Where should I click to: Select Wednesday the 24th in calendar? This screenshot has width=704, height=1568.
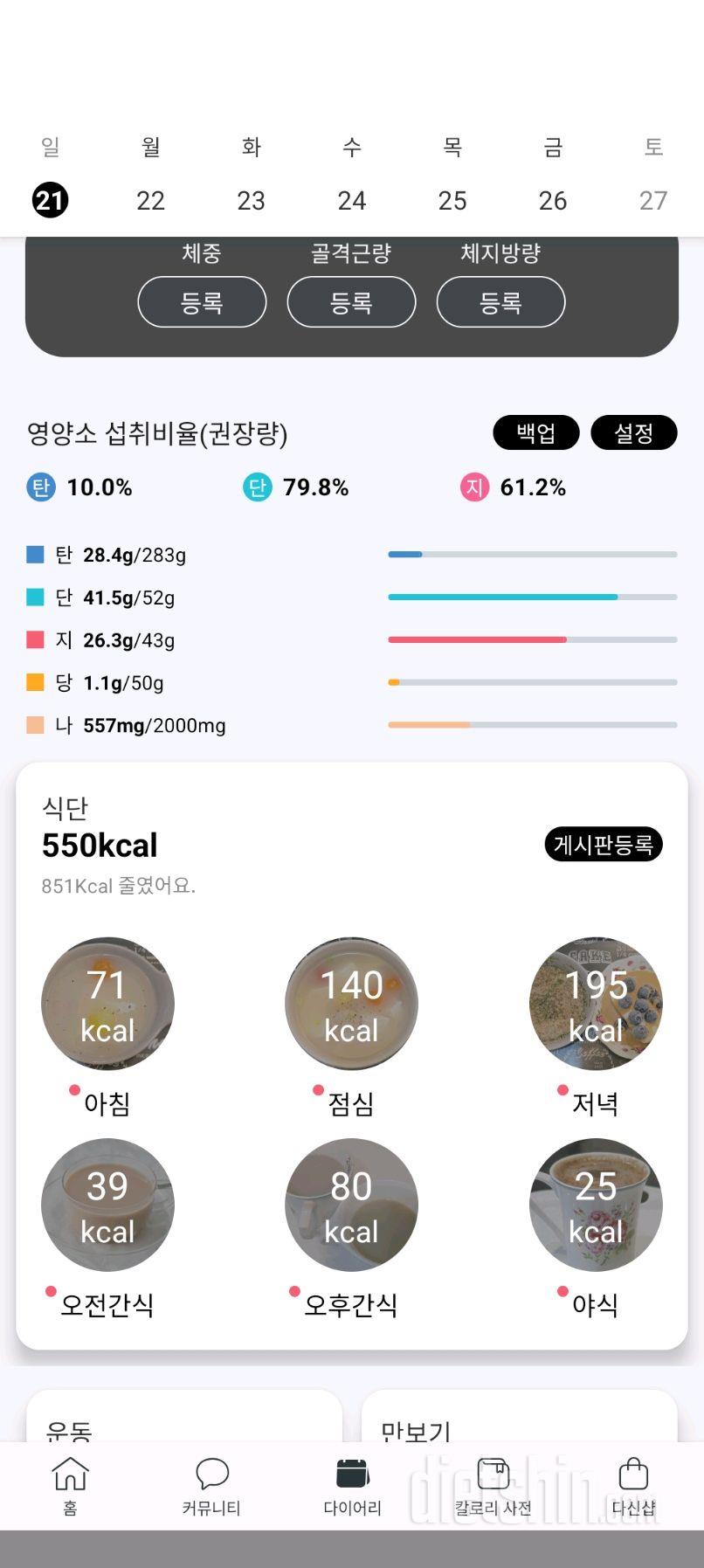click(x=351, y=200)
